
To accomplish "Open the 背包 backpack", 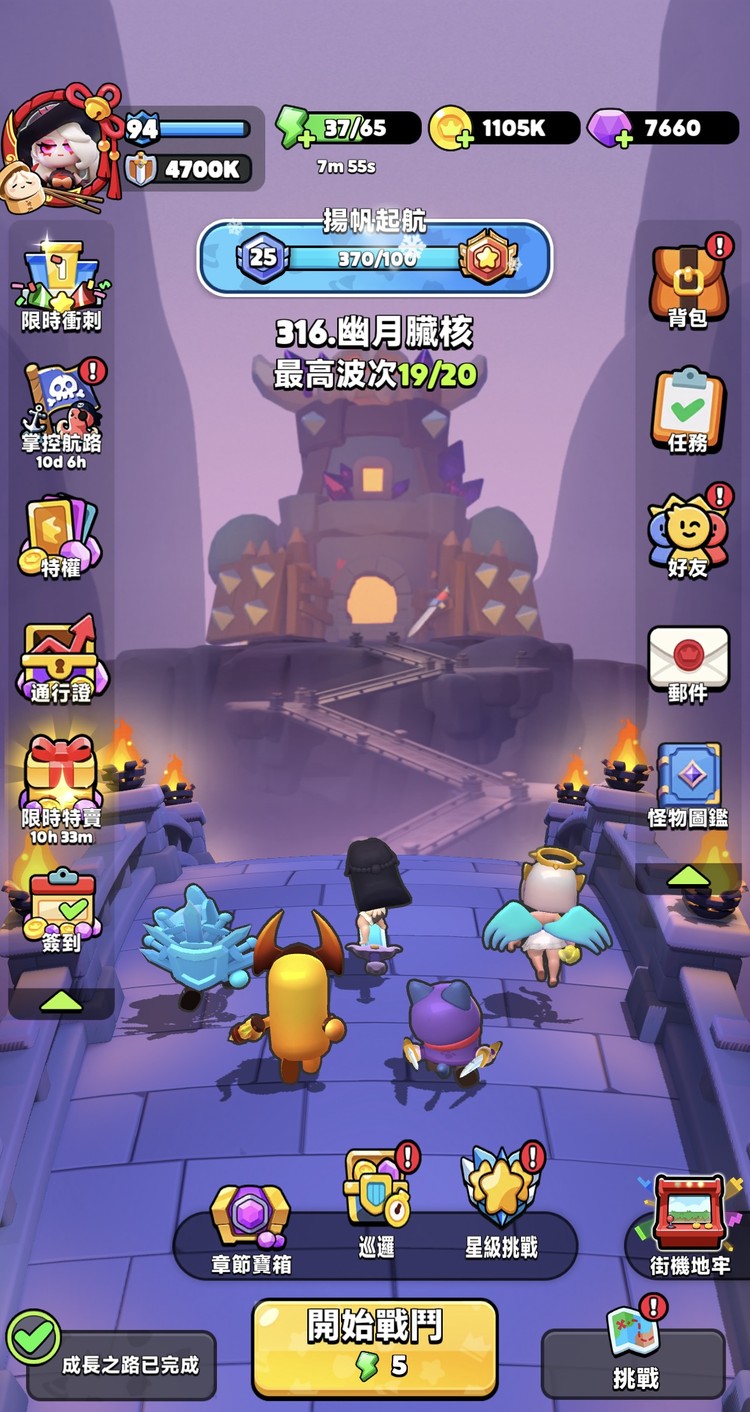I will pos(688,284).
